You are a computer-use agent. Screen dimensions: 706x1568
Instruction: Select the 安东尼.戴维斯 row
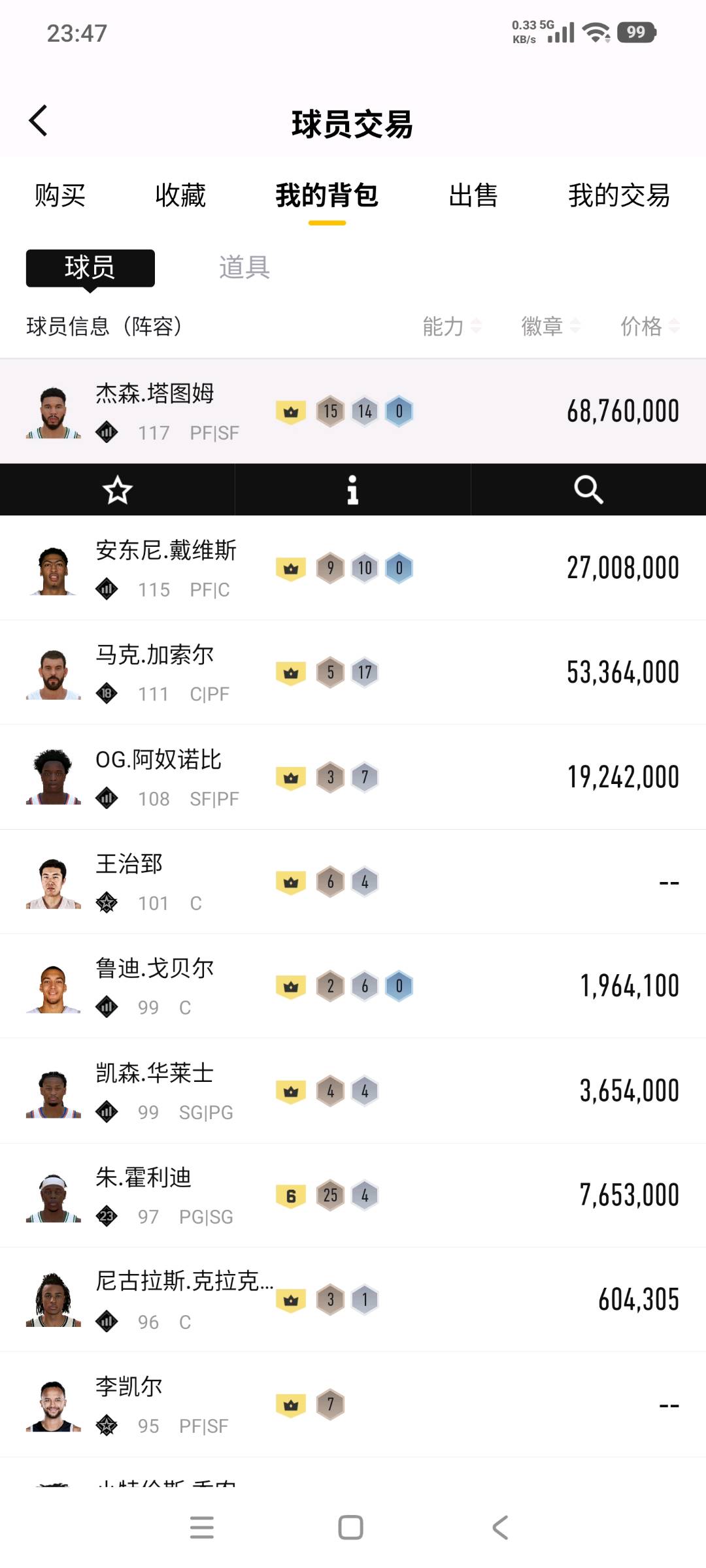coord(353,568)
